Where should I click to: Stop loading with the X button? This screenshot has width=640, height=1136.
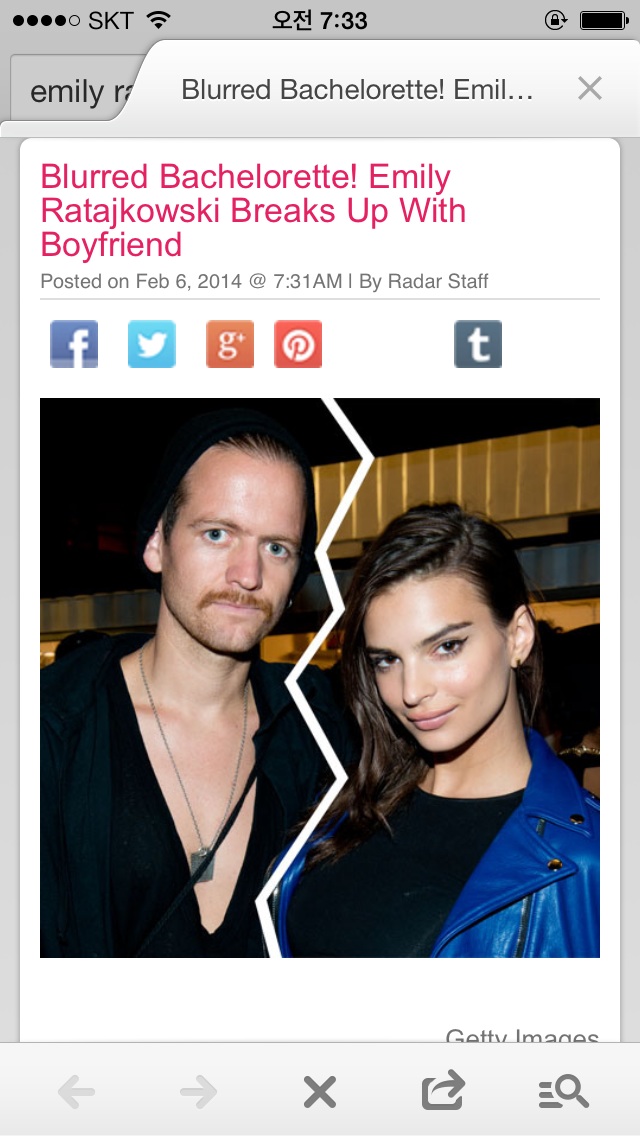pos(320,1091)
